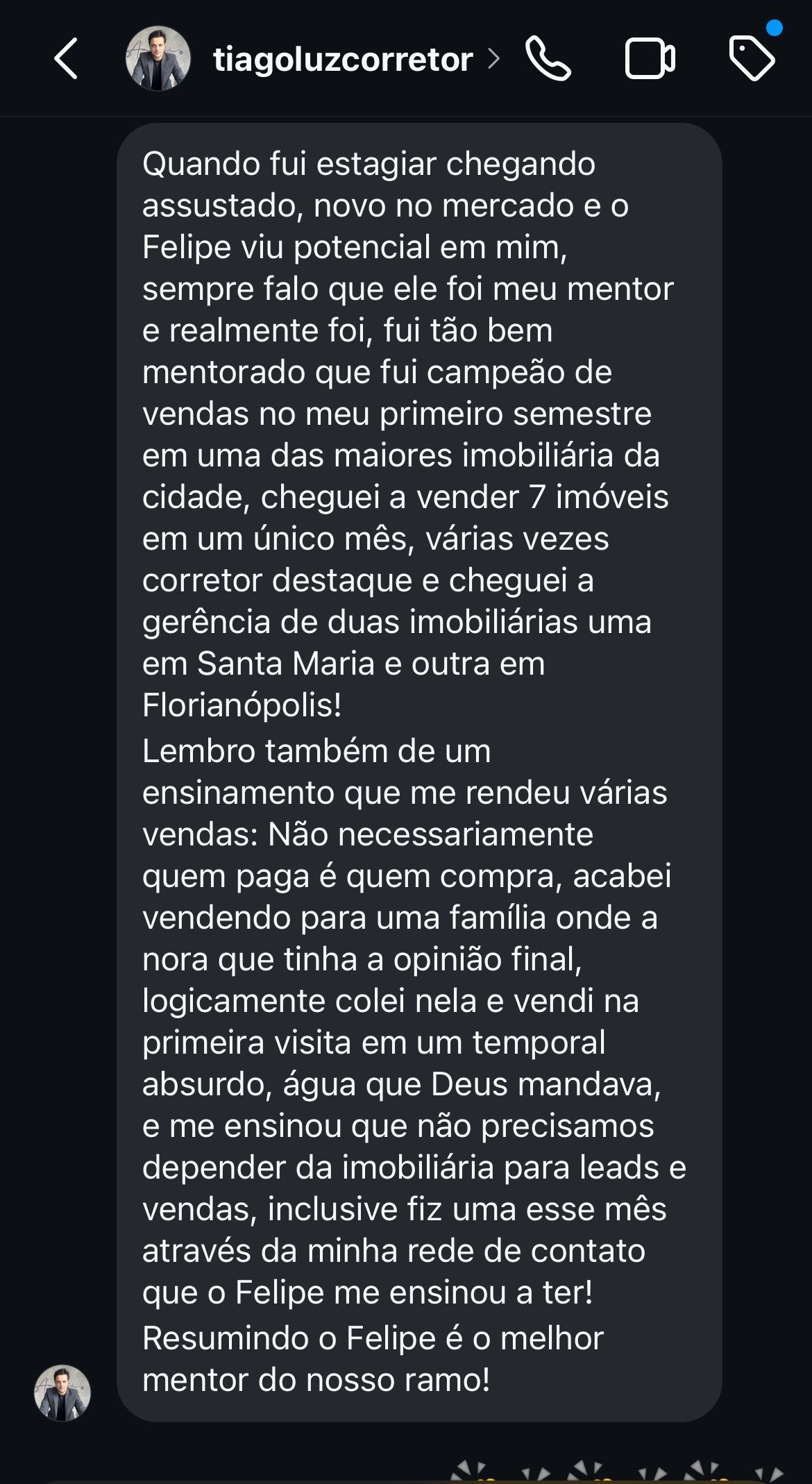Tap the header profile picture
The width and height of the screenshot is (812, 1484).
coord(158,58)
